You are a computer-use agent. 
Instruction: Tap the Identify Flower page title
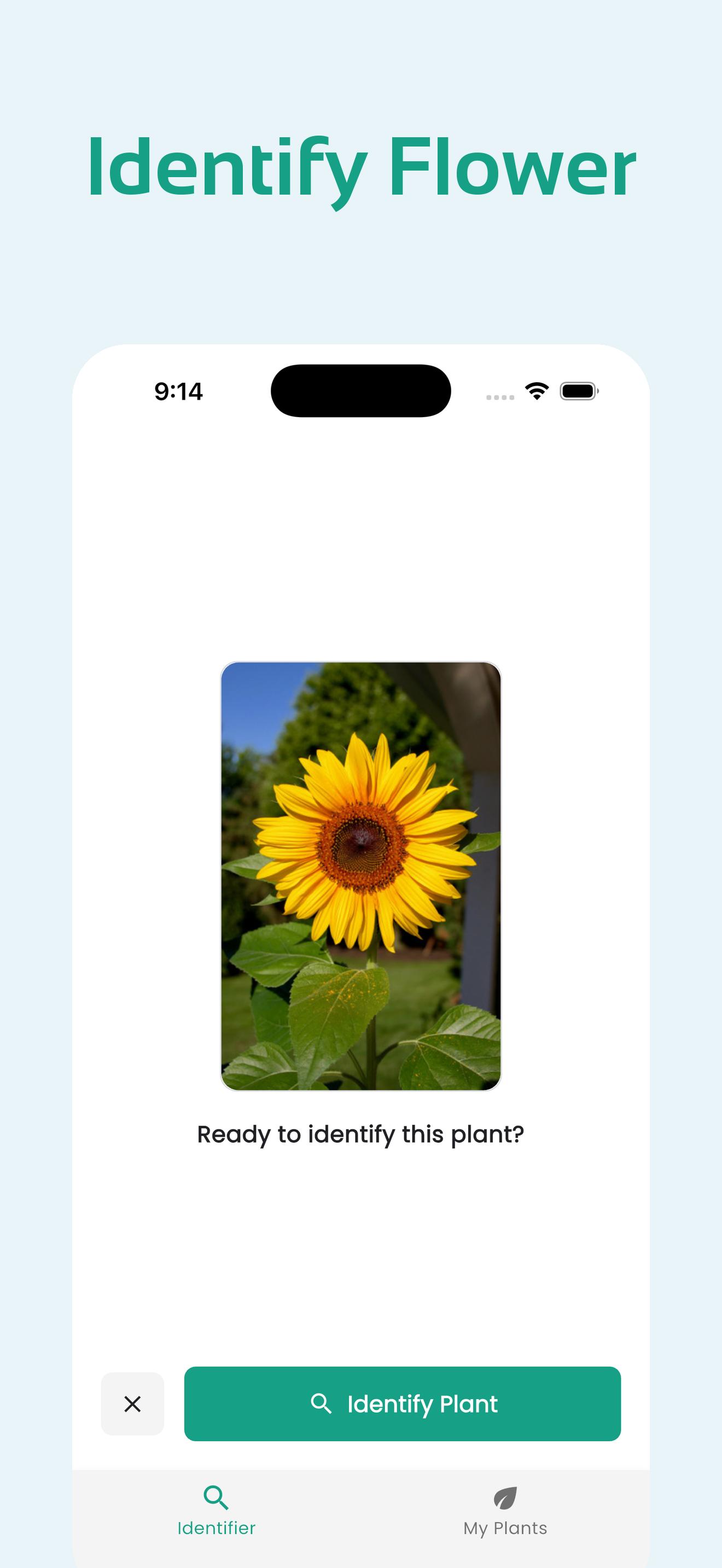[361, 166]
